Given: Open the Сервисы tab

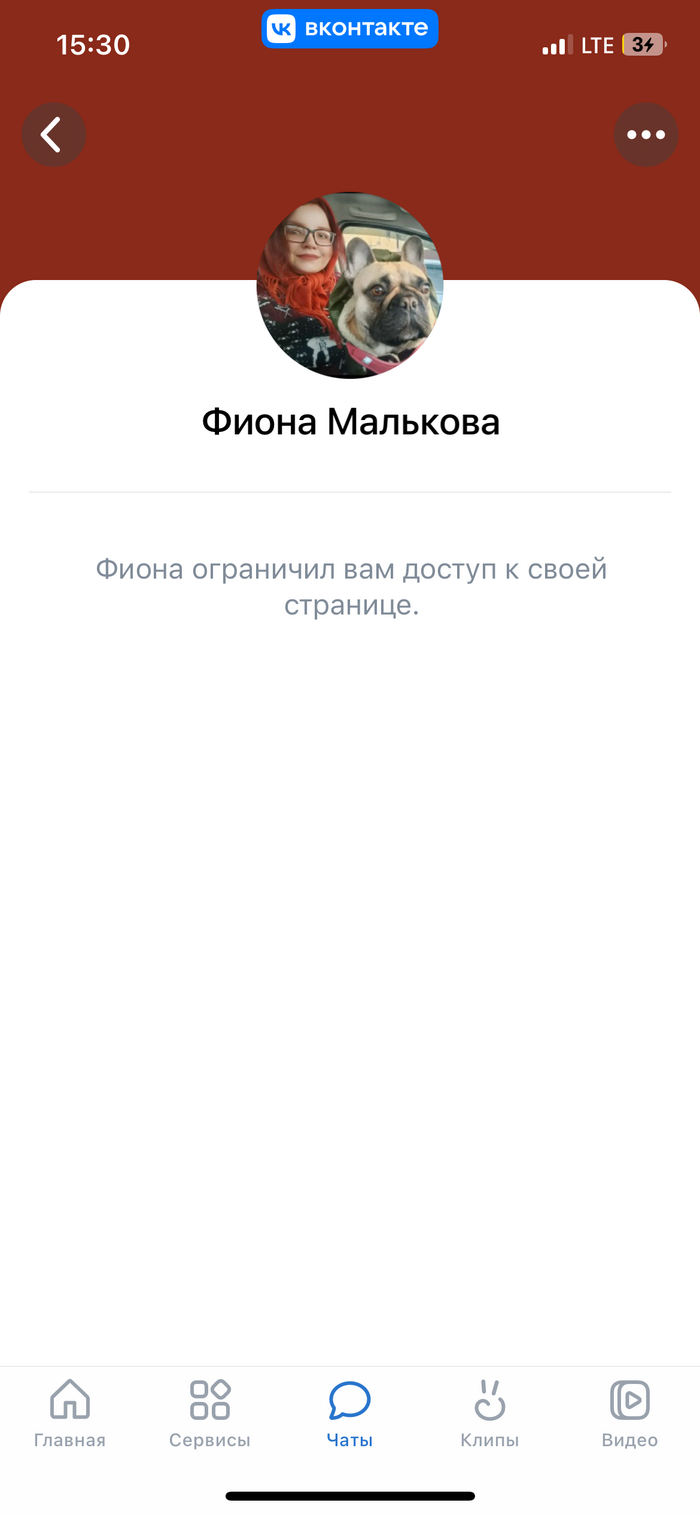Looking at the screenshot, I should (210, 1412).
